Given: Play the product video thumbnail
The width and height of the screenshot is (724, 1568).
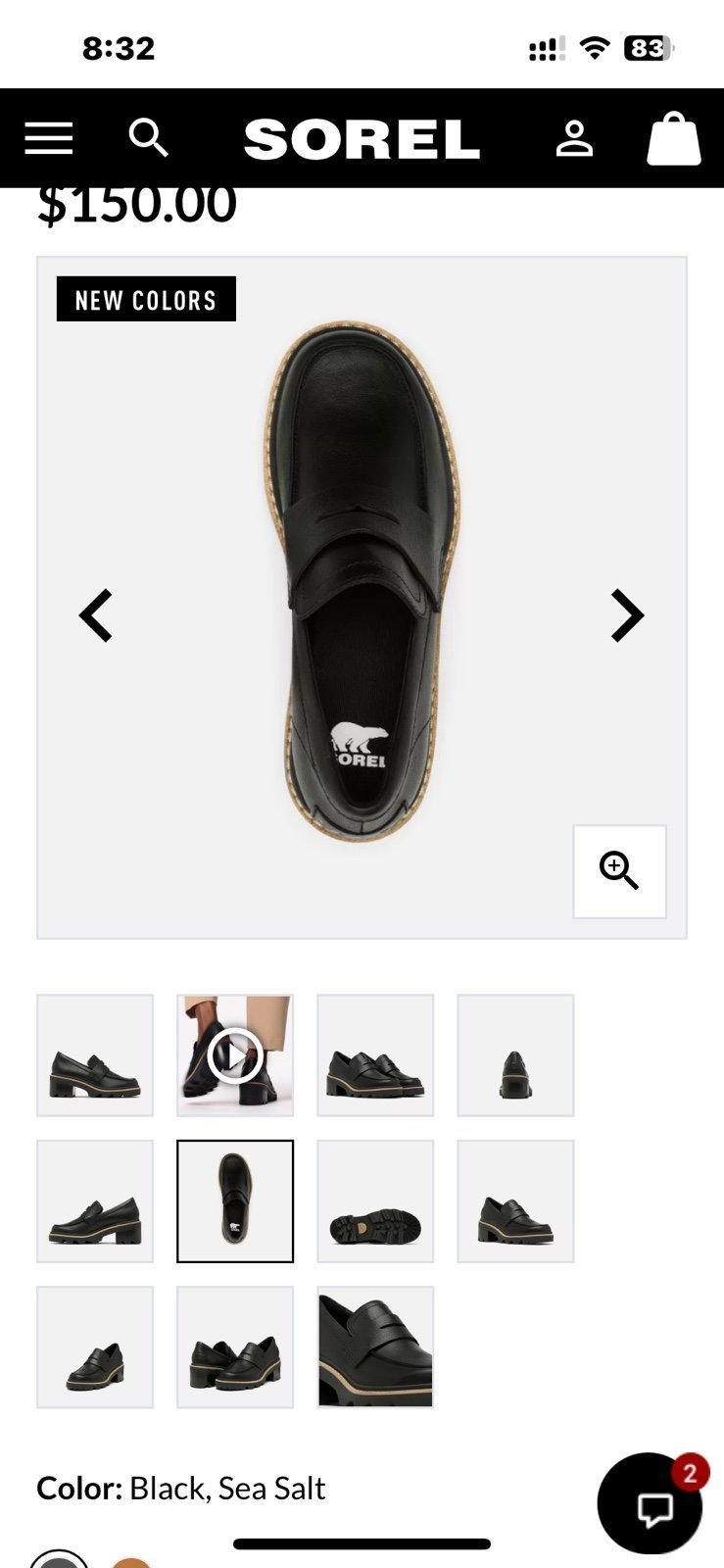Looking at the screenshot, I should pyautogui.click(x=235, y=1055).
